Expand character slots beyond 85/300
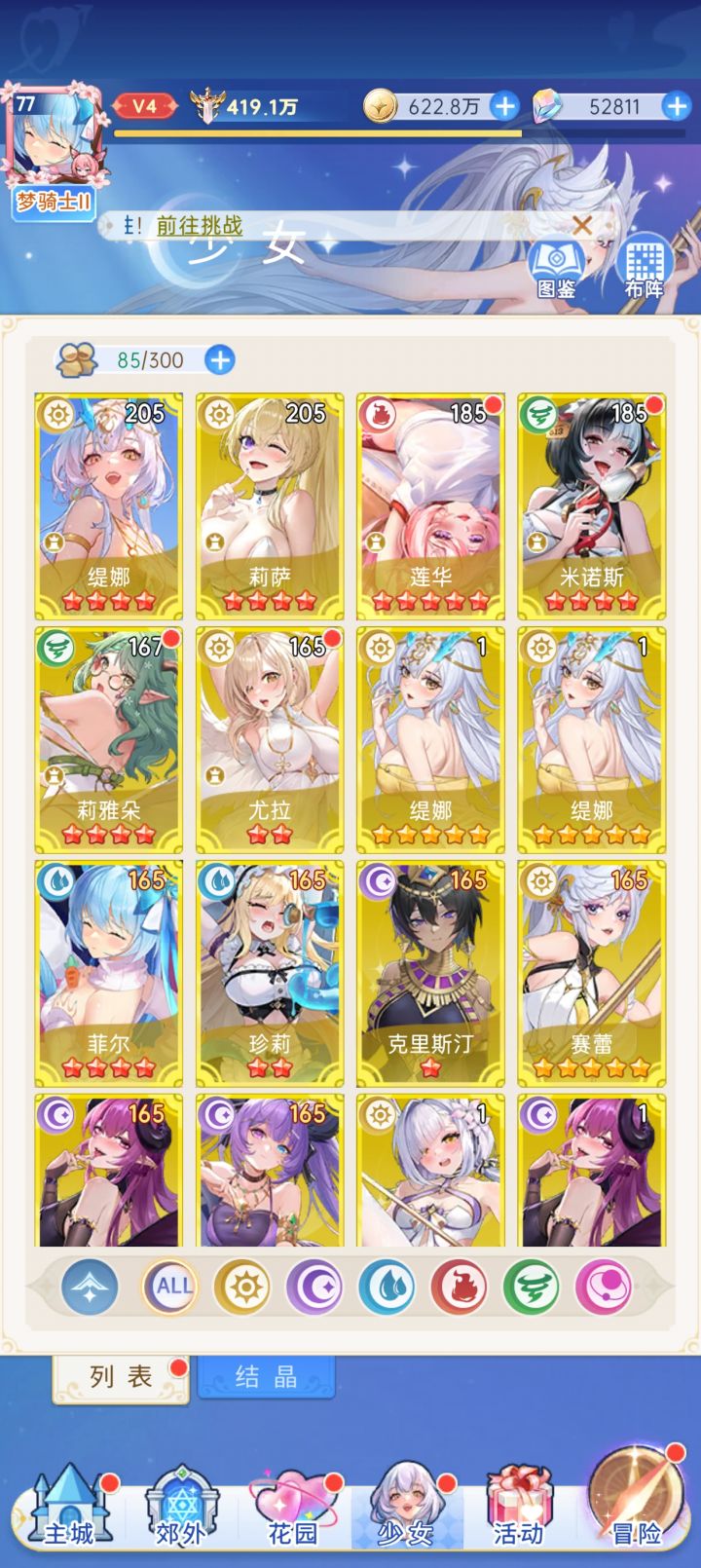 click(x=220, y=360)
